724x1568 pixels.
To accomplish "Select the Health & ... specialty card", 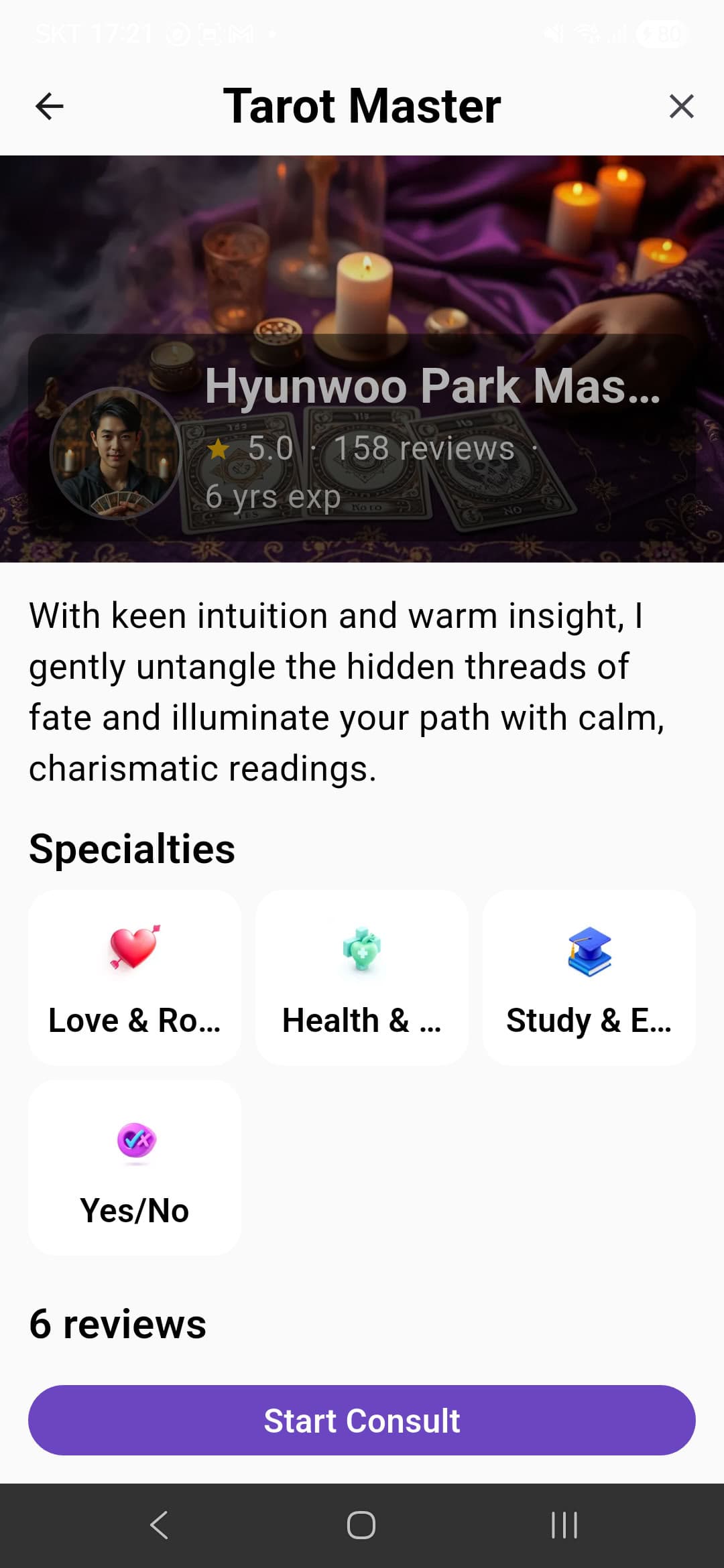I will [x=361, y=978].
